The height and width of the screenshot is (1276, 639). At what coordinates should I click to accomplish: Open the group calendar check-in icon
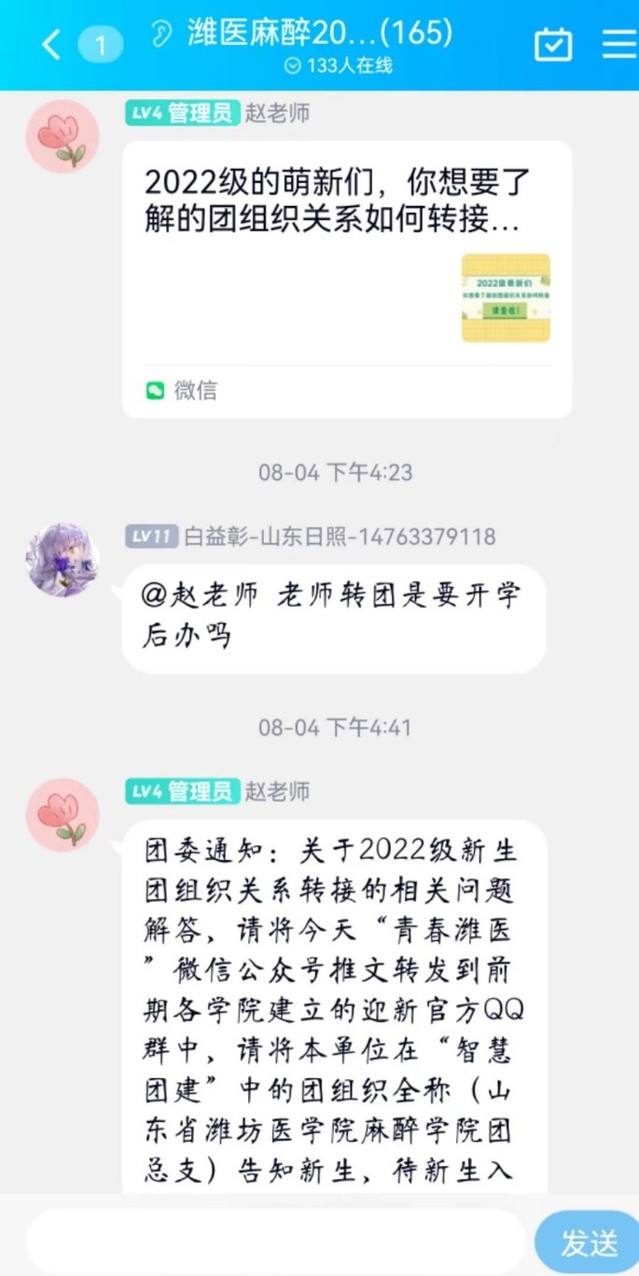pyautogui.click(x=553, y=44)
